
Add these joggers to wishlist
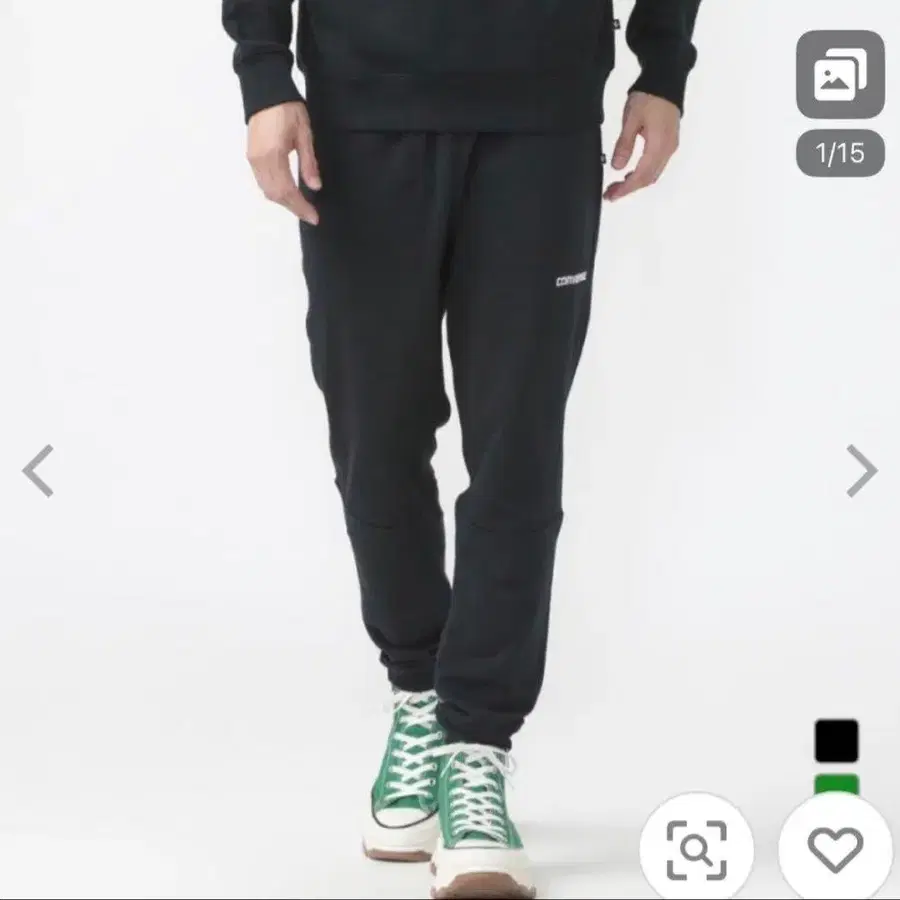point(835,850)
